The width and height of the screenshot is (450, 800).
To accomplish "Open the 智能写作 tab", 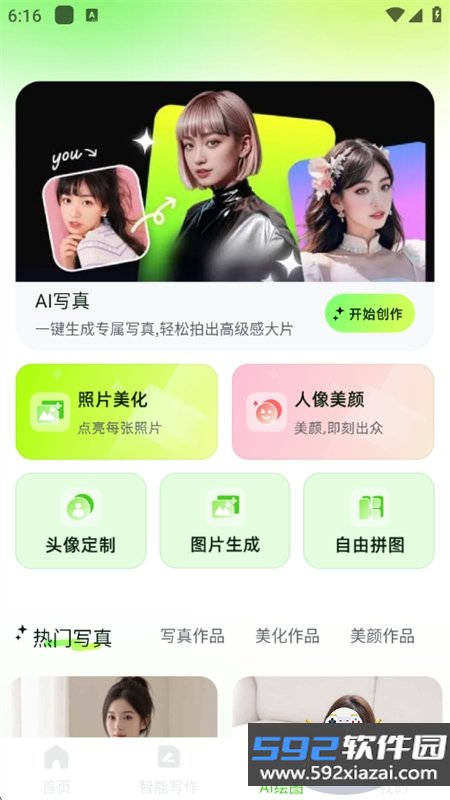I will tap(168, 769).
